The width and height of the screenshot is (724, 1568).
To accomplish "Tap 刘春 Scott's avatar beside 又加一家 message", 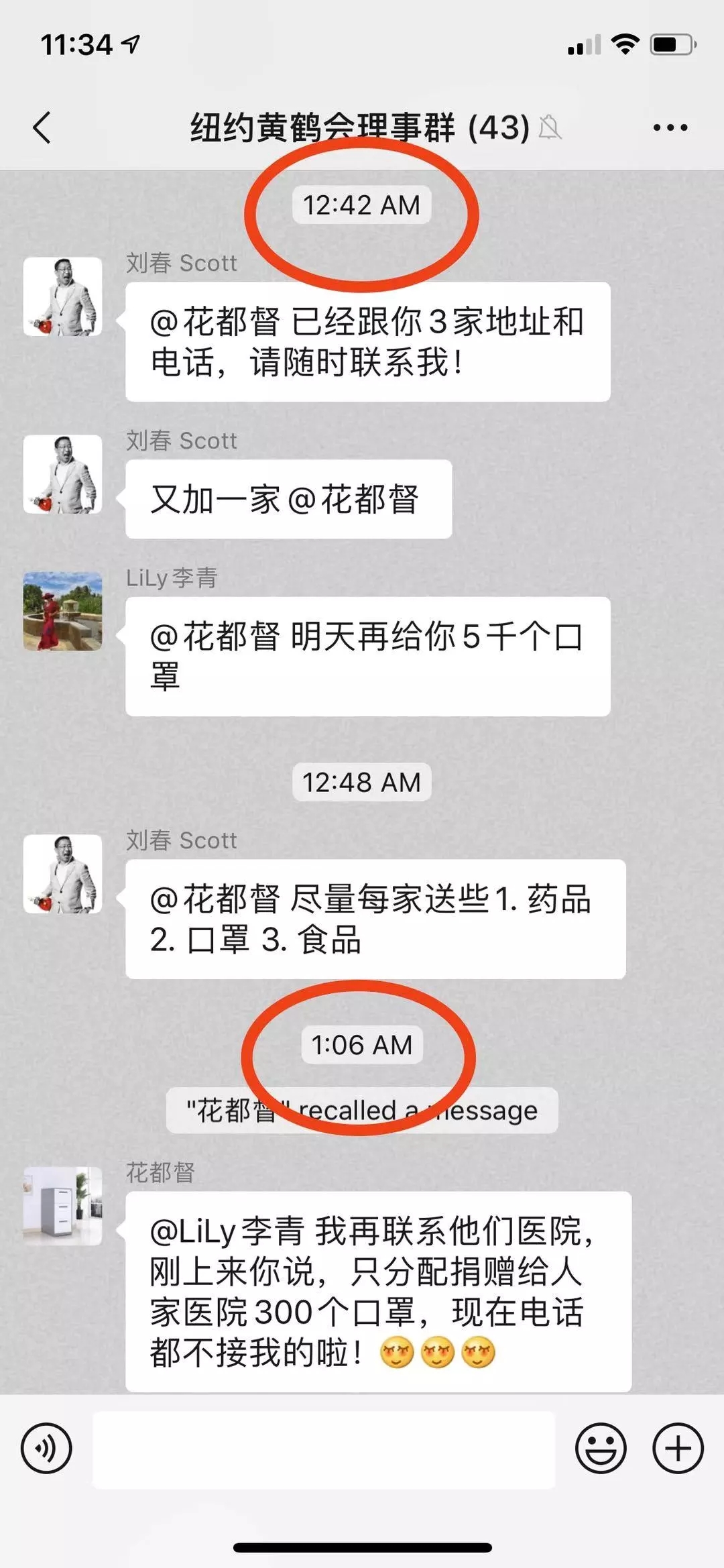I will coord(63,474).
